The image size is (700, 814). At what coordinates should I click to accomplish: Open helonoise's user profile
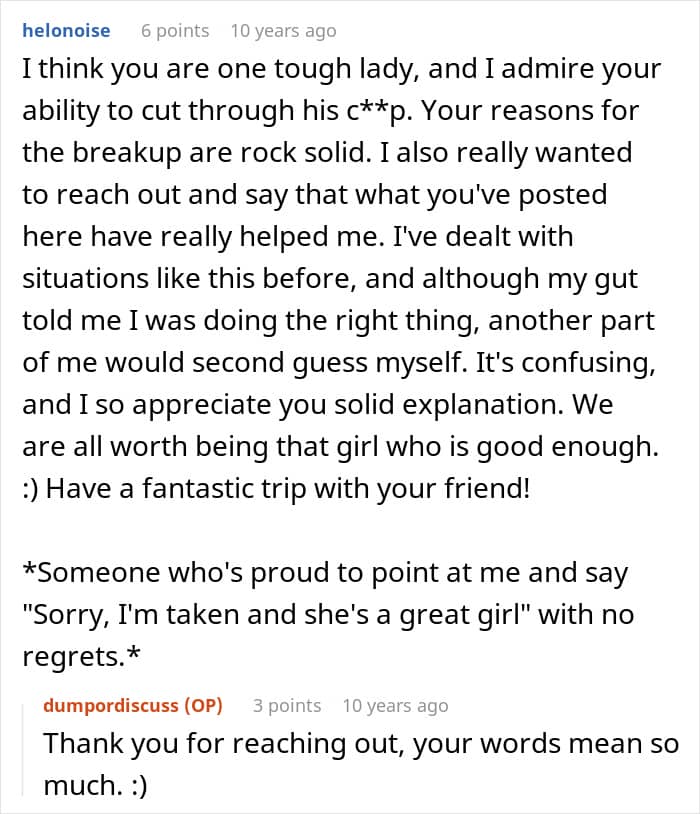[x=66, y=31]
